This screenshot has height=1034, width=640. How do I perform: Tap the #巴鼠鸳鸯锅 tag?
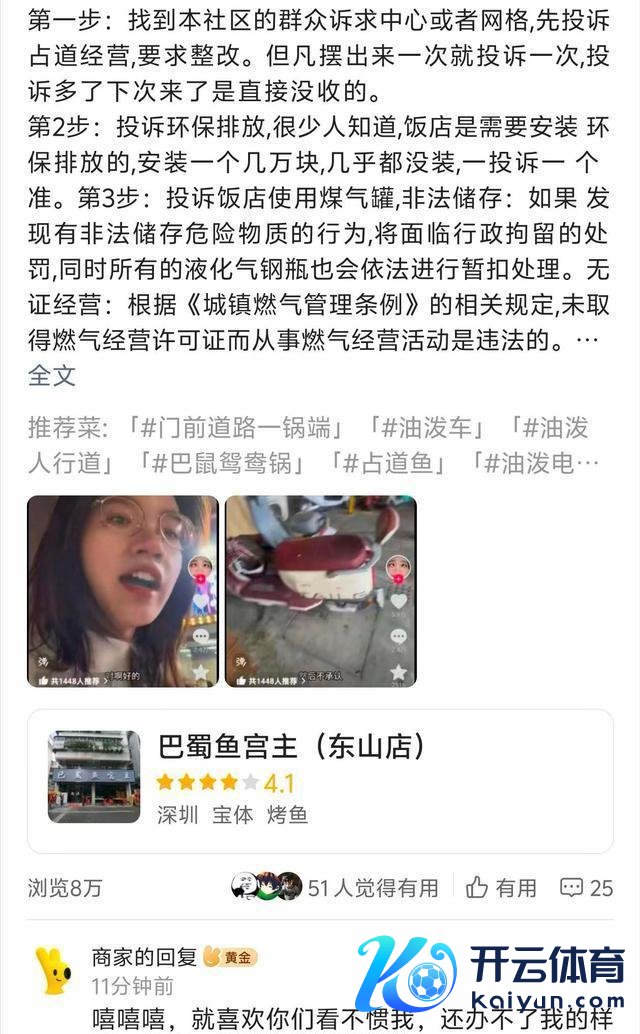(x=225, y=464)
